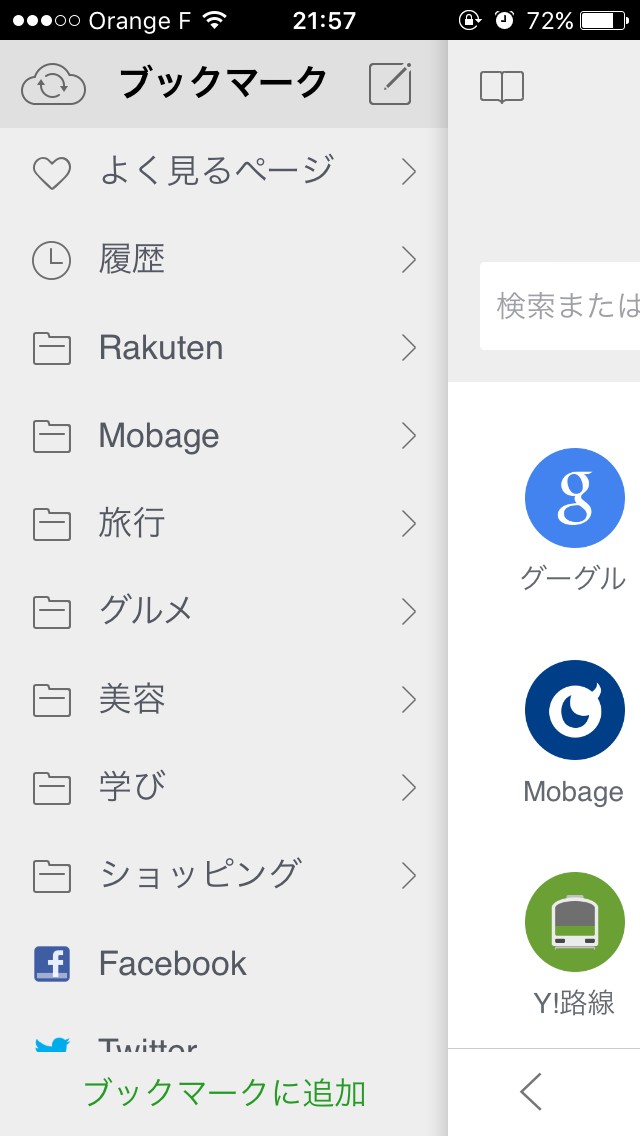Open the Mobage shortcut with moon icon
The height and width of the screenshot is (1136, 640).
tap(574, 710)
